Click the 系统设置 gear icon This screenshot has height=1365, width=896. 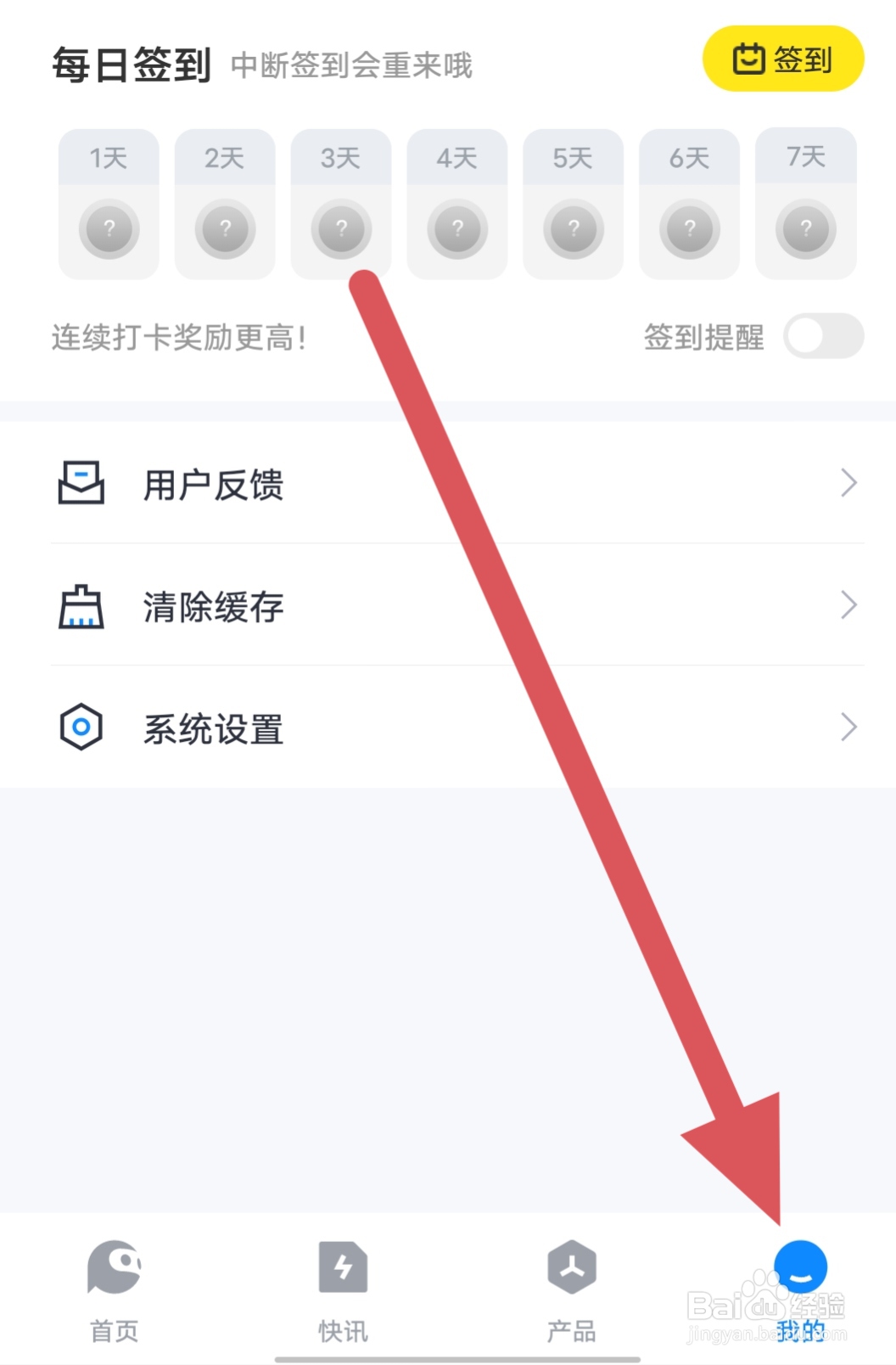point(81,727)
